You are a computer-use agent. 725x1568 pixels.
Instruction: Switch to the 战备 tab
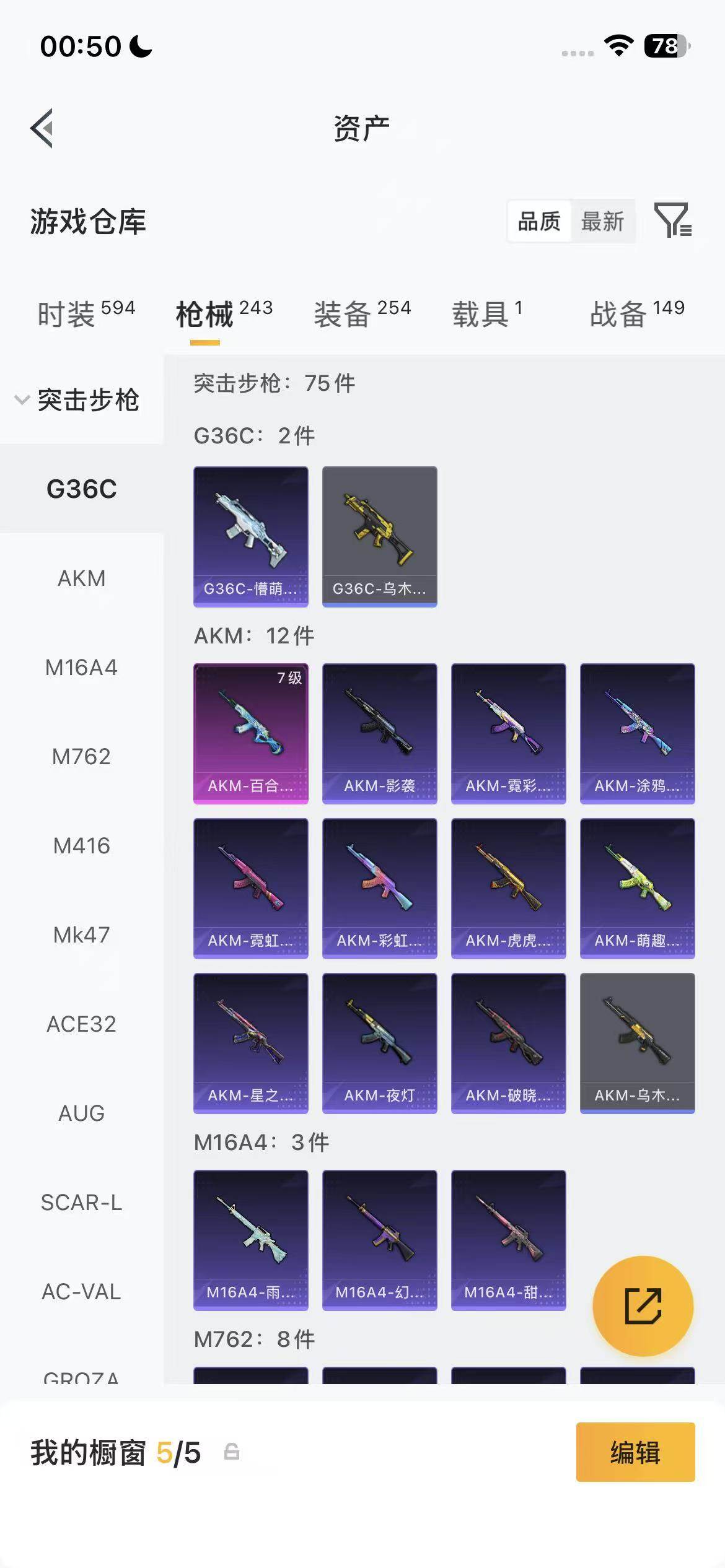pyautogui.click(x=637, y=313)
